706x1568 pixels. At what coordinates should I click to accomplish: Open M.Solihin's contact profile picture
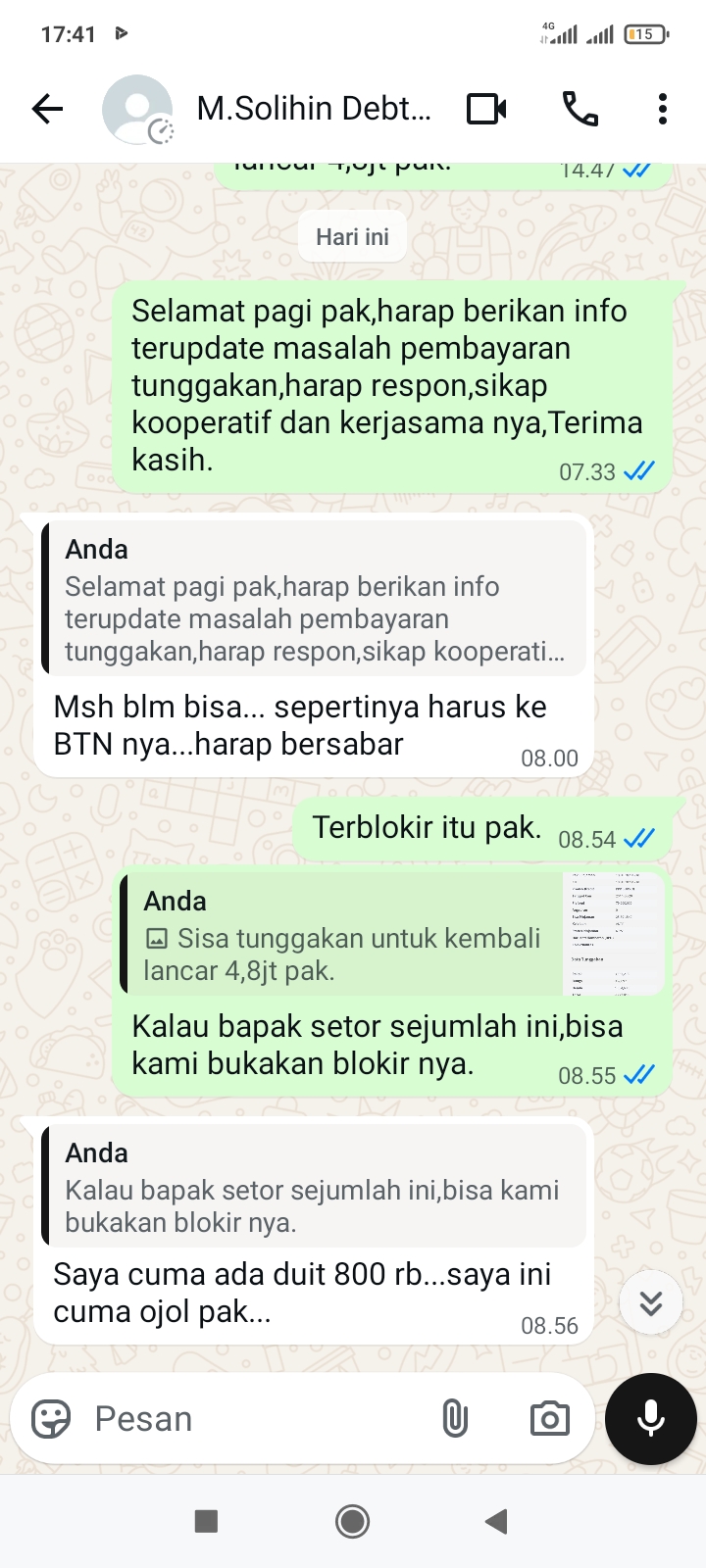pyautogui.click(x=137, y=109)
